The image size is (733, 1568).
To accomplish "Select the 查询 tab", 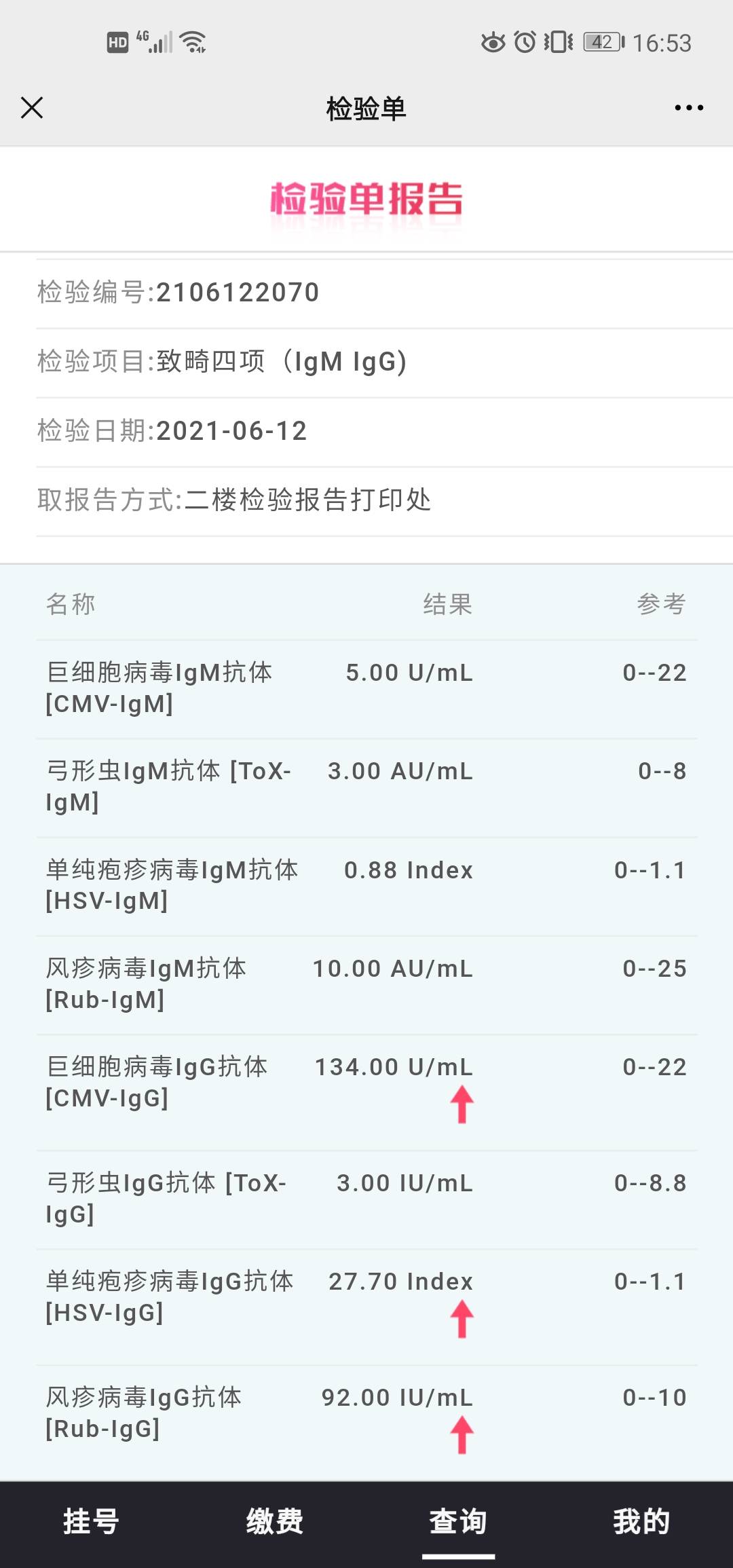I will tap(458, 1520).
